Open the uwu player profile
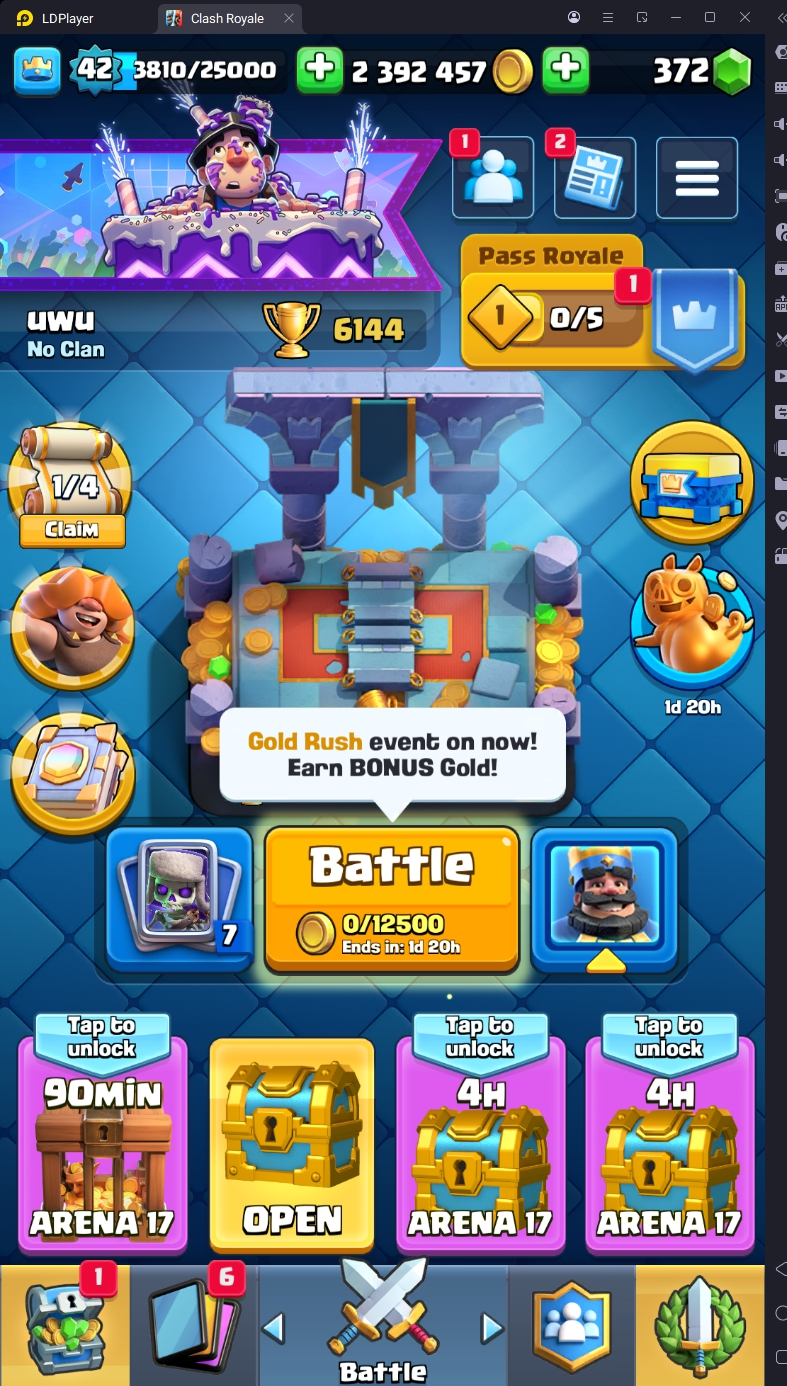This screenshot has width=787, height=1386. [x=66, y=332]
